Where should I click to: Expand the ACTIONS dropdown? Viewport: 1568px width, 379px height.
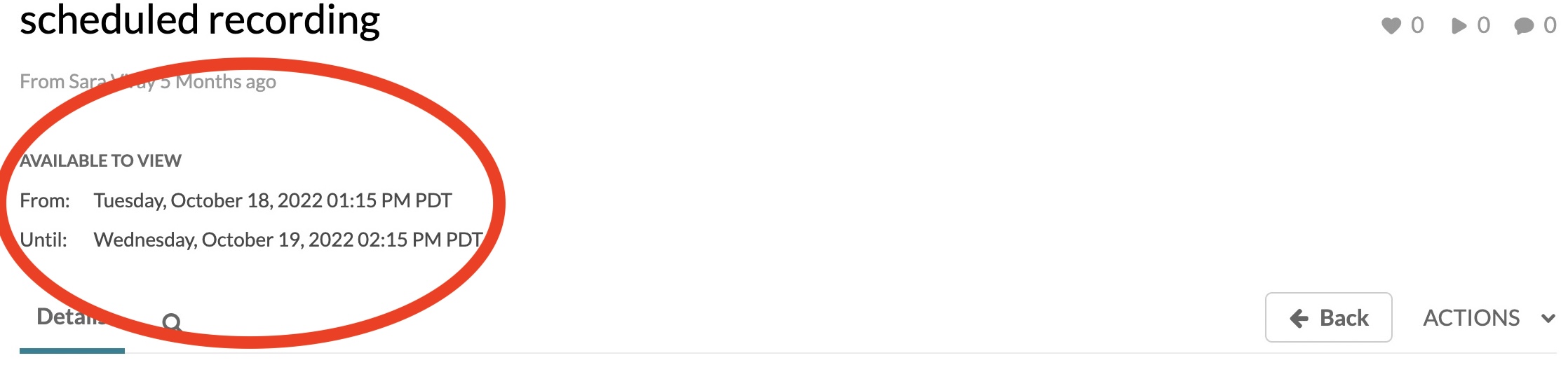(x=1488, y=318)
